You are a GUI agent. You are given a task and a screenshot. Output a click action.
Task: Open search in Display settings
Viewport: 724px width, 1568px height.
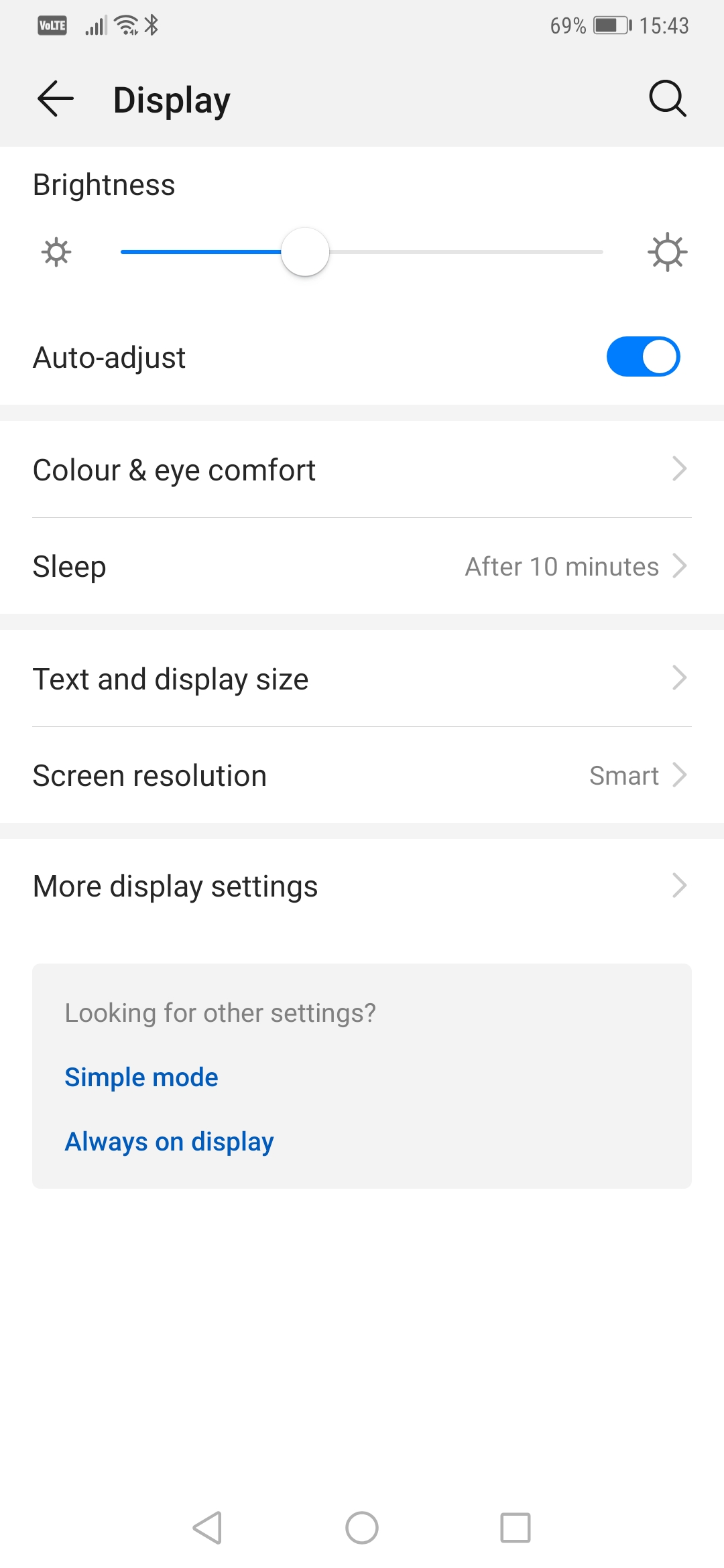667,99
